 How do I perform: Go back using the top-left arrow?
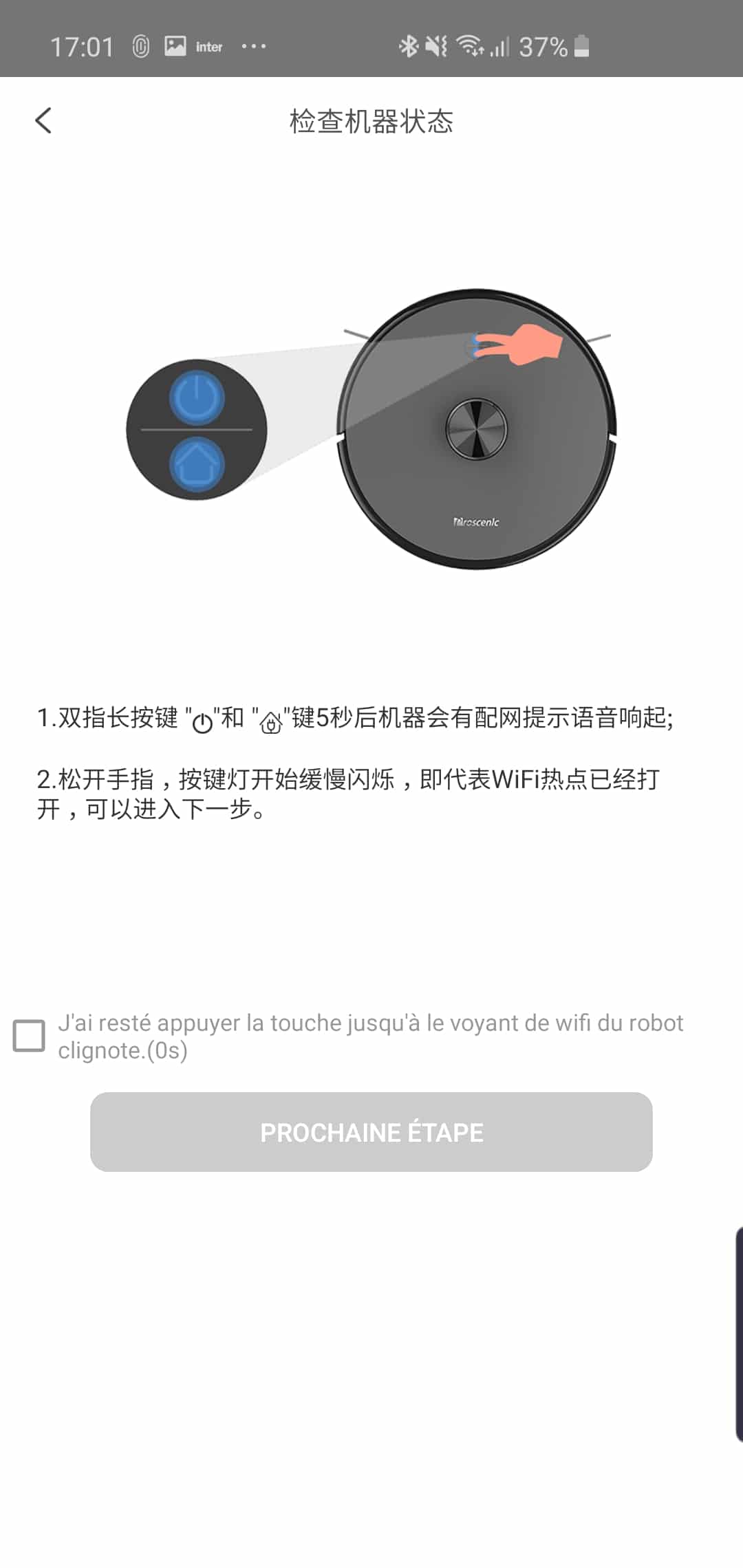point(43,121)
